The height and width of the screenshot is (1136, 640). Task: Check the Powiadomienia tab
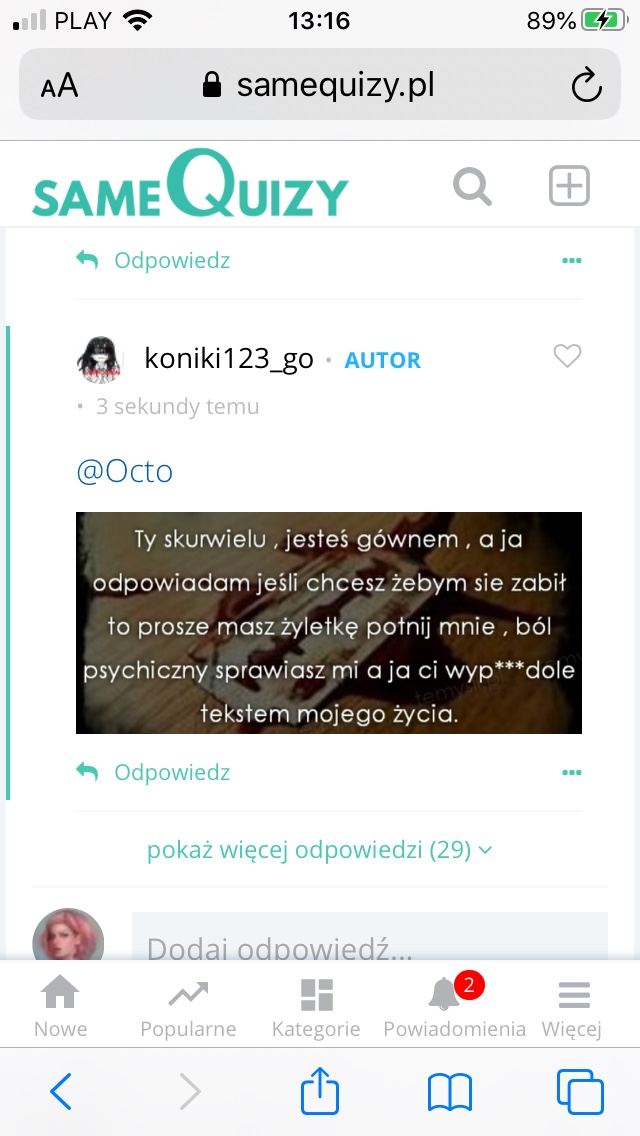pos(454,1008)
